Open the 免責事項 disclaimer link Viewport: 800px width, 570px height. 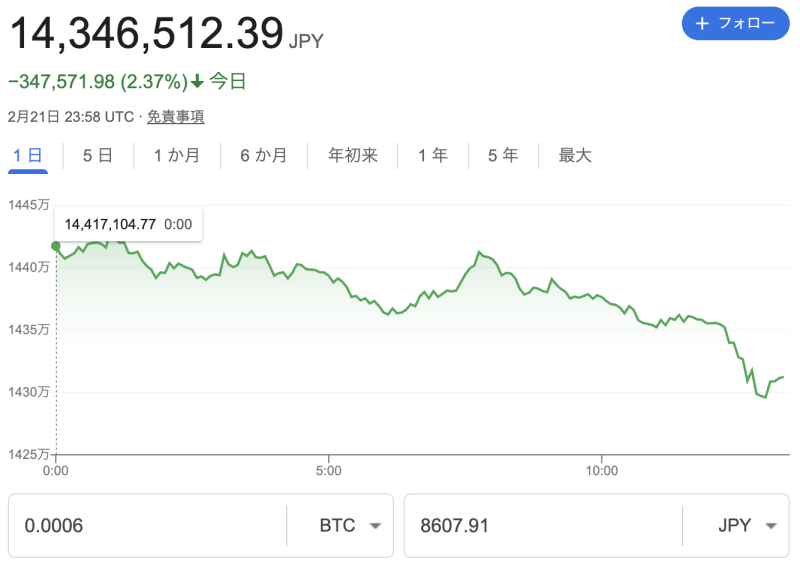click(176, 117)
